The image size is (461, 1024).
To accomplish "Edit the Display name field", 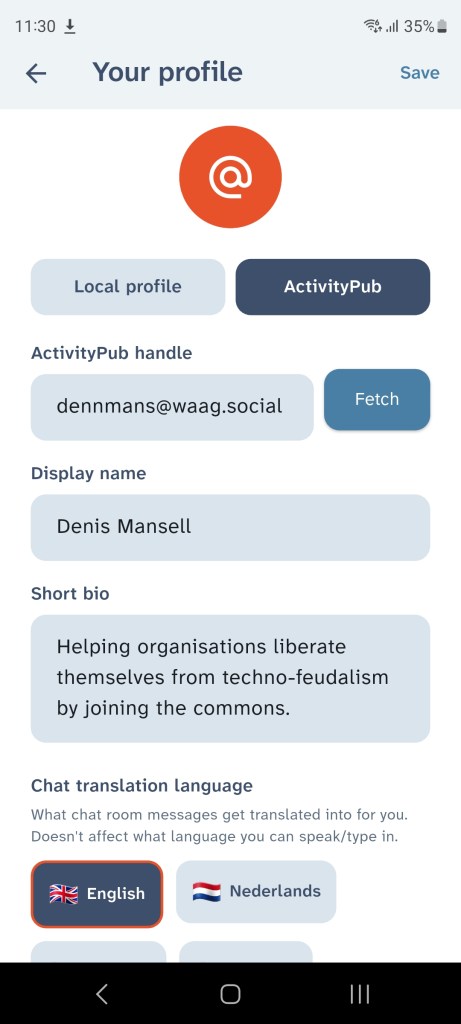I will (x=230, y=527).
